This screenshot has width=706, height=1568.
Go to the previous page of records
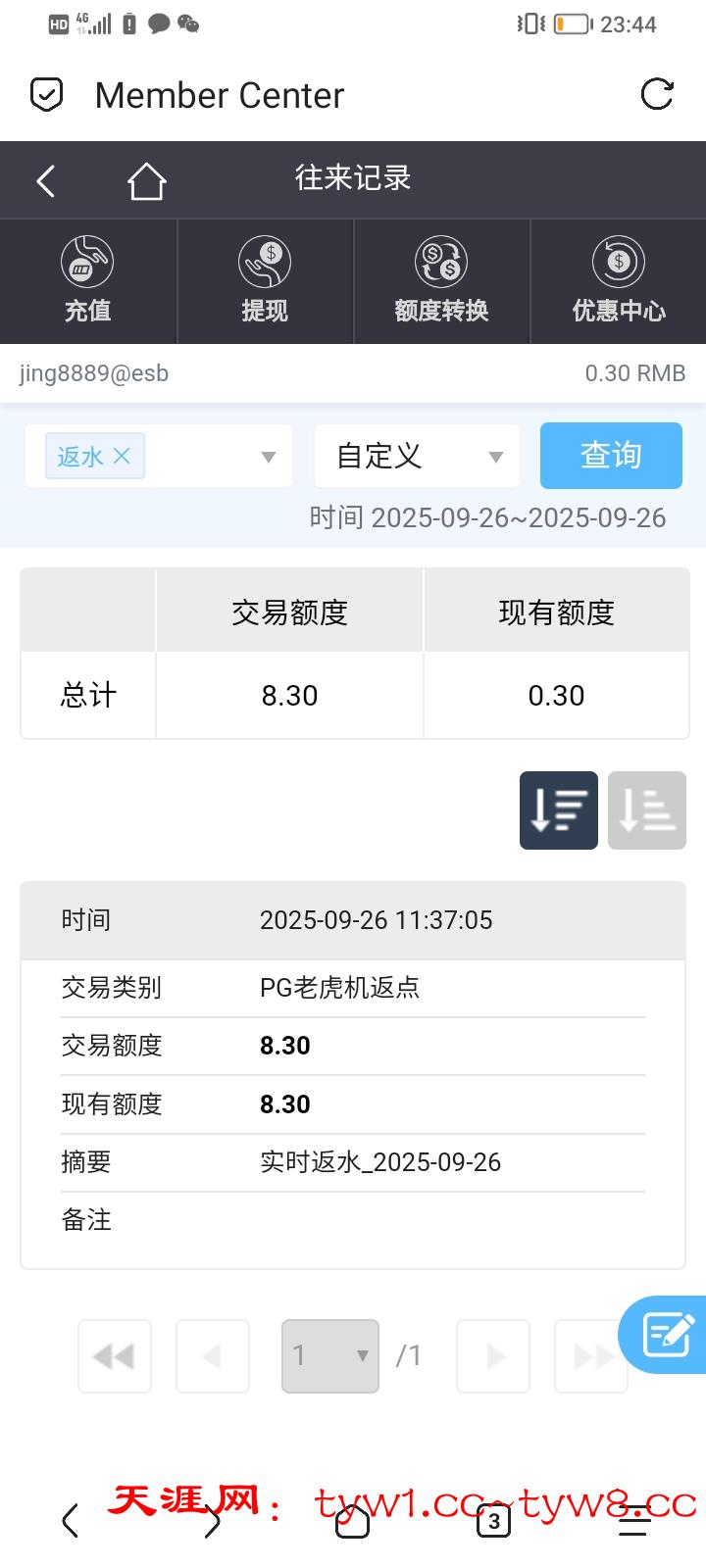[x=213, y=1356]
